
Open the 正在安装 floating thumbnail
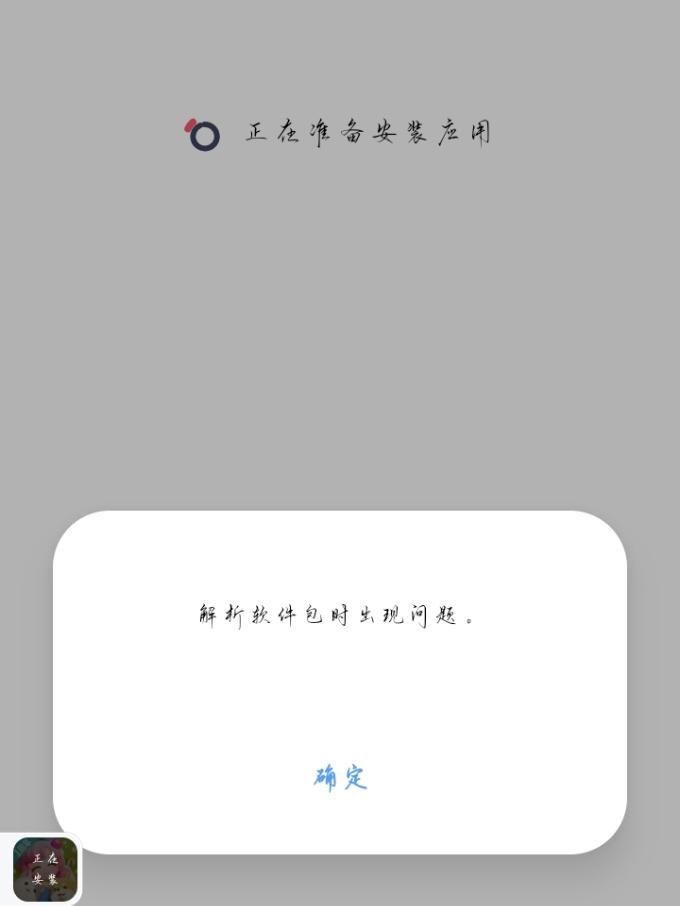[45, 869]
